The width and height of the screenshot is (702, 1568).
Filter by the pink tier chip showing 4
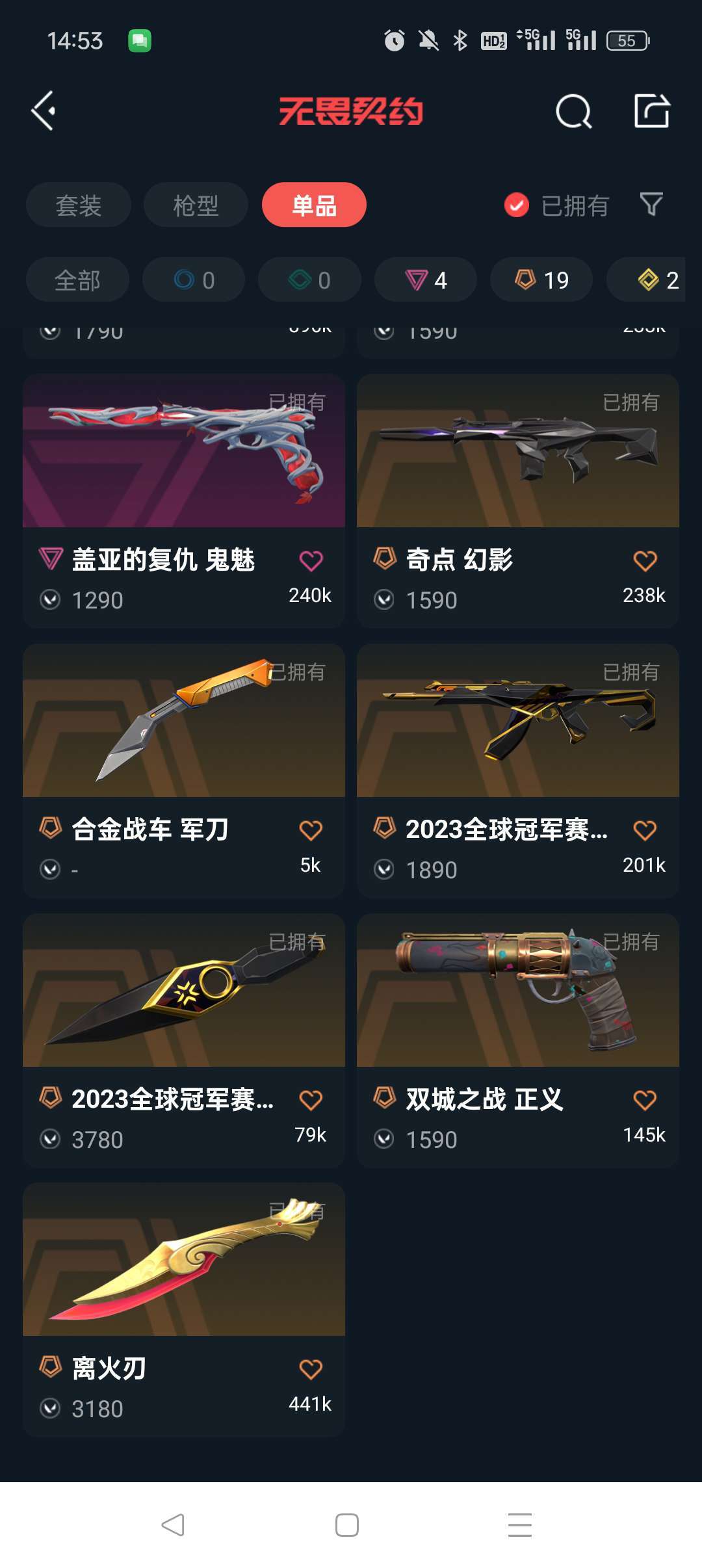click(x=426, y=280)
